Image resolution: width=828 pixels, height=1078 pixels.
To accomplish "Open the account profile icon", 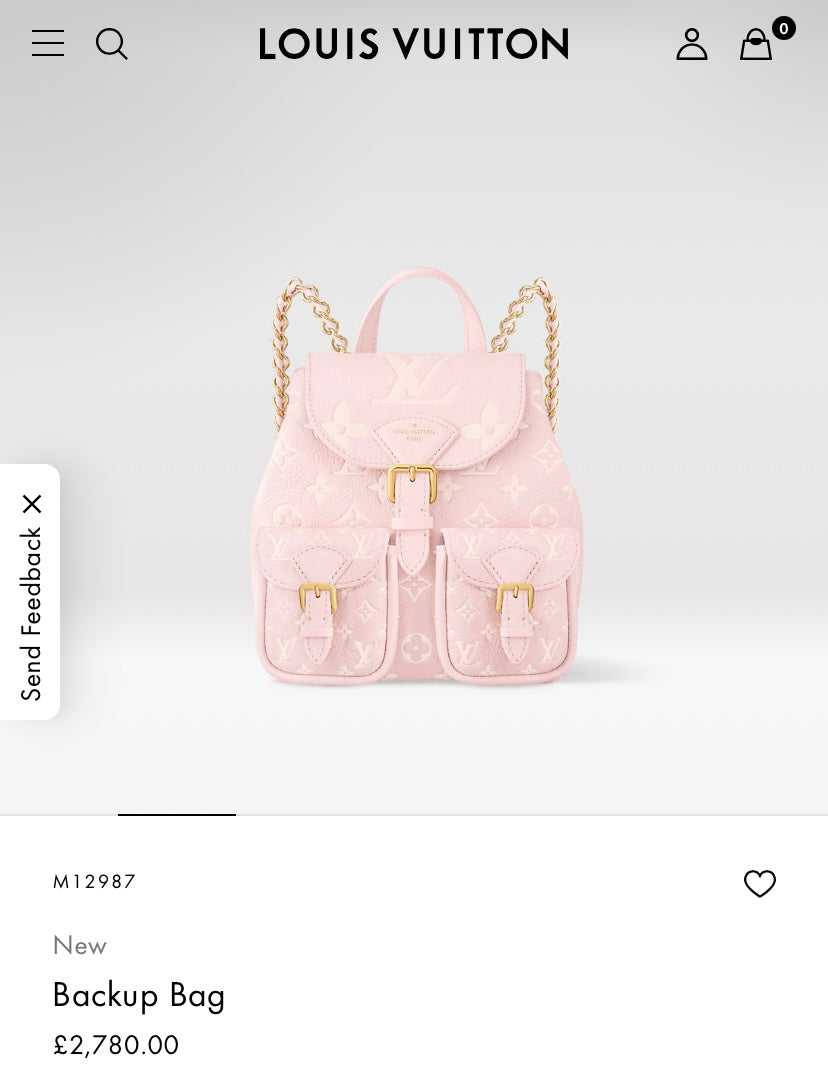I will click(x=691, y=44).
